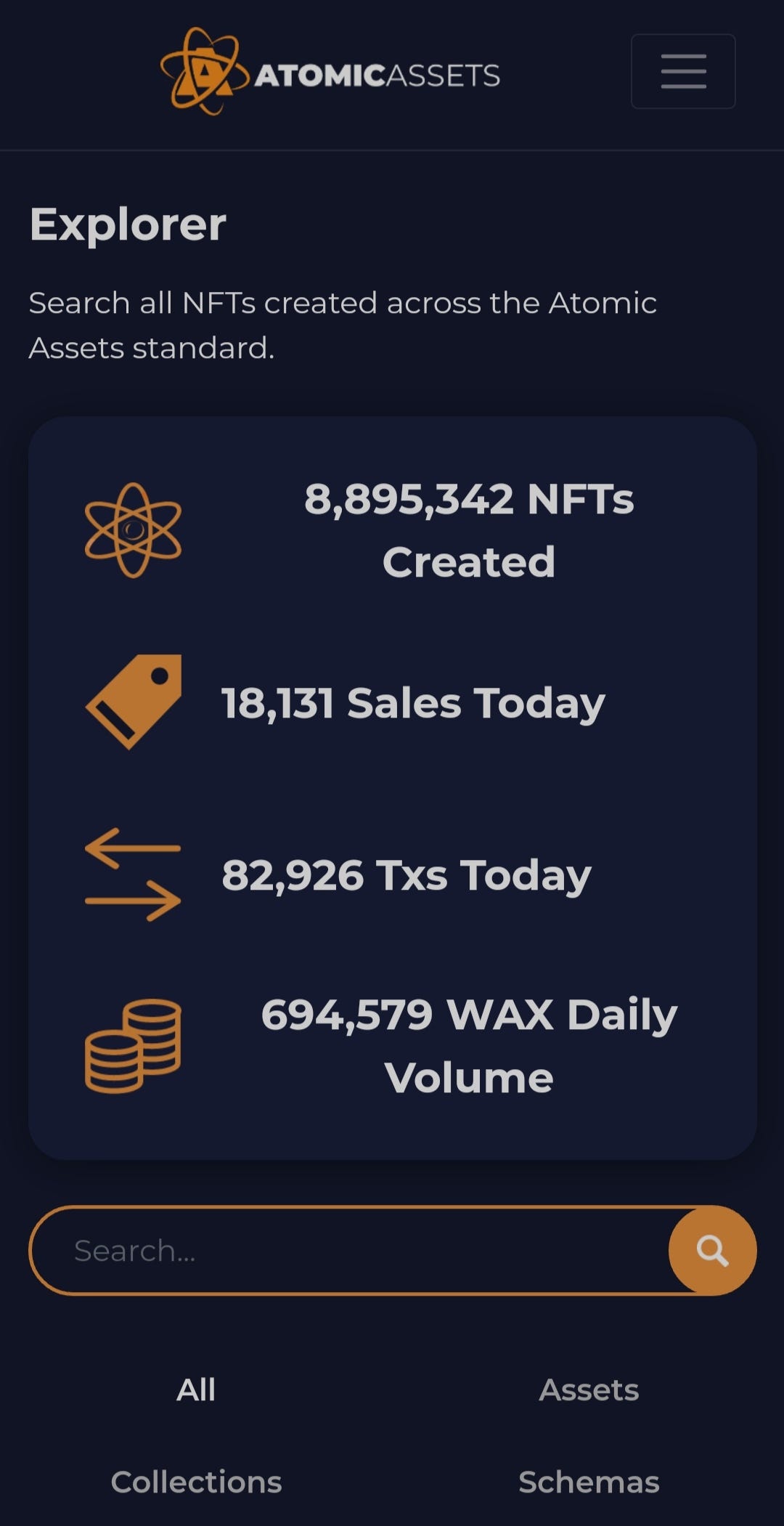Tap the AtomicAssets logo to go home
Screen dimensions: 784x1526
pos(330,71)
